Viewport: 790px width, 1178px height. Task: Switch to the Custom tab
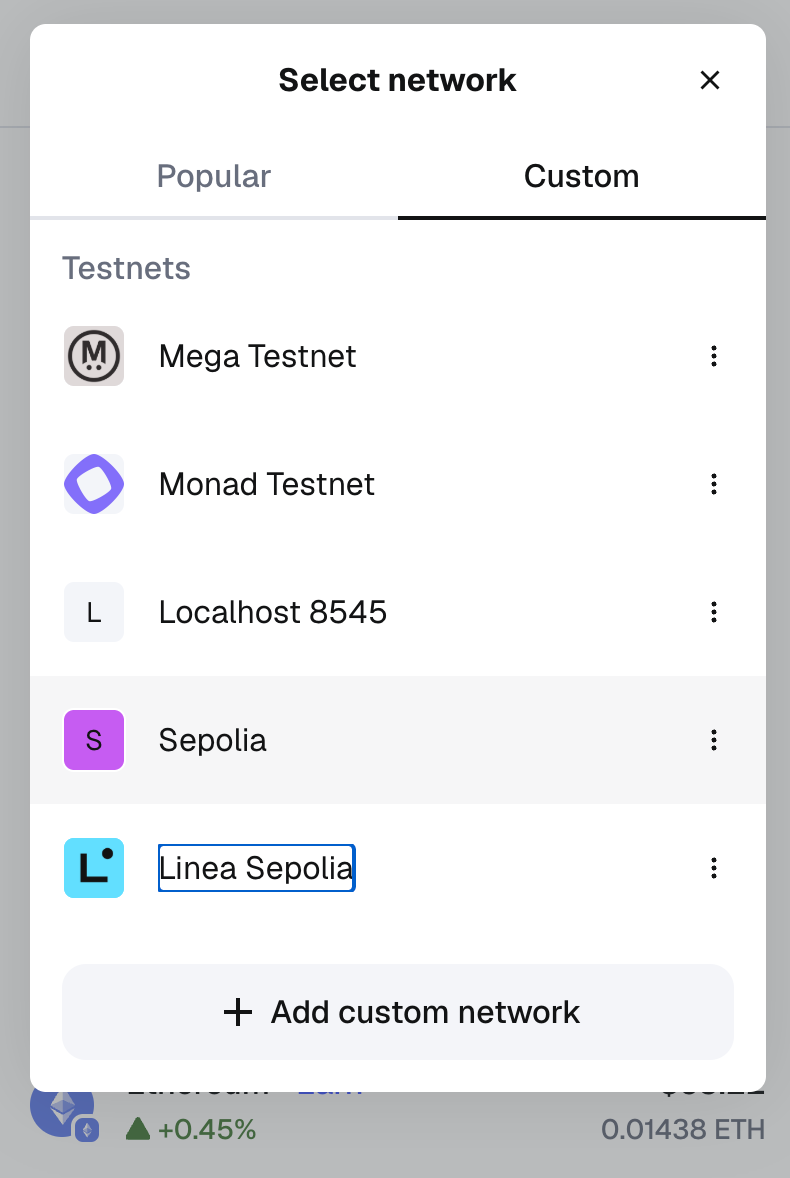click(581, 177)
